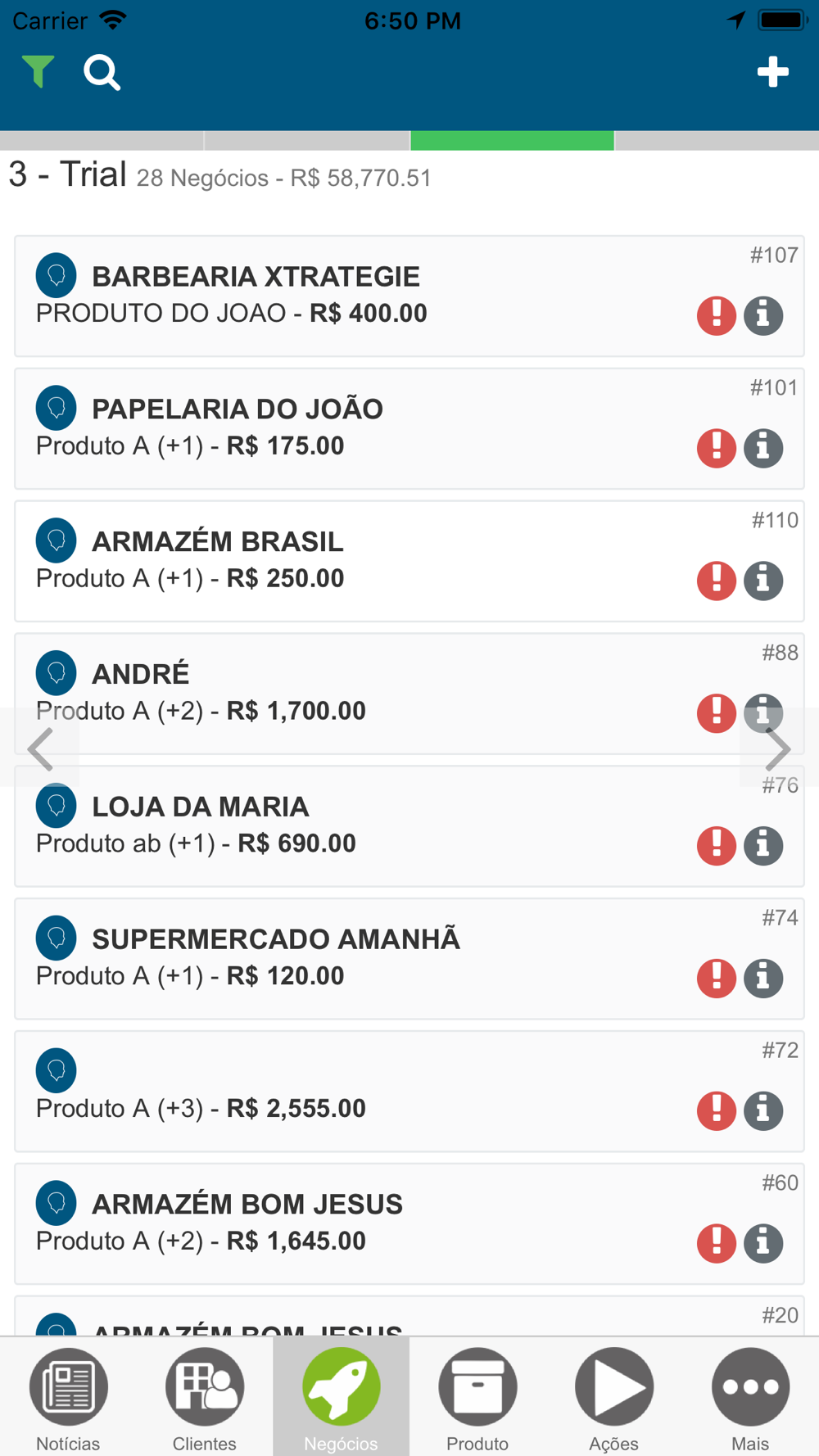
Task: Open the Loja da Maria deal
Action: (328, 825)
